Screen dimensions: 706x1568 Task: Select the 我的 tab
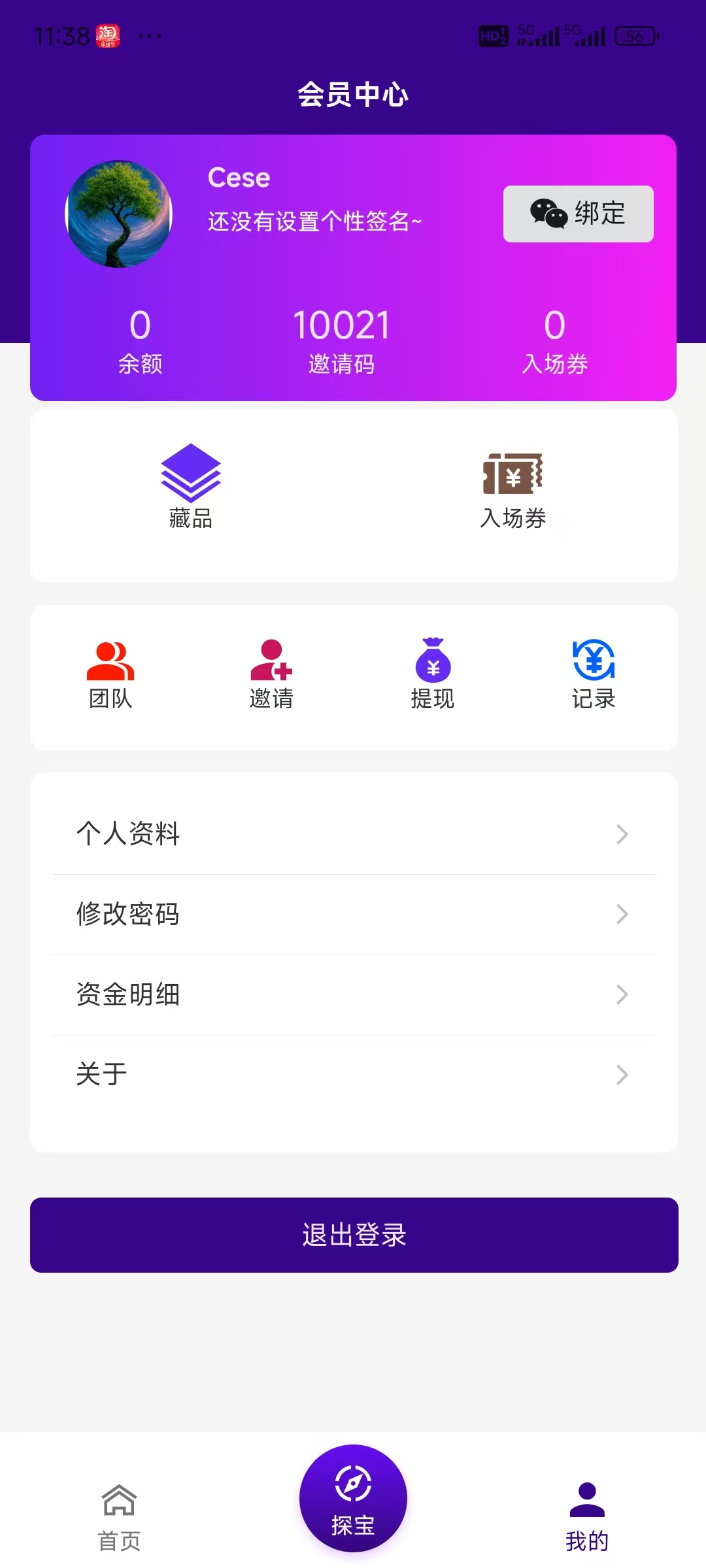[x=587, y=1517]
